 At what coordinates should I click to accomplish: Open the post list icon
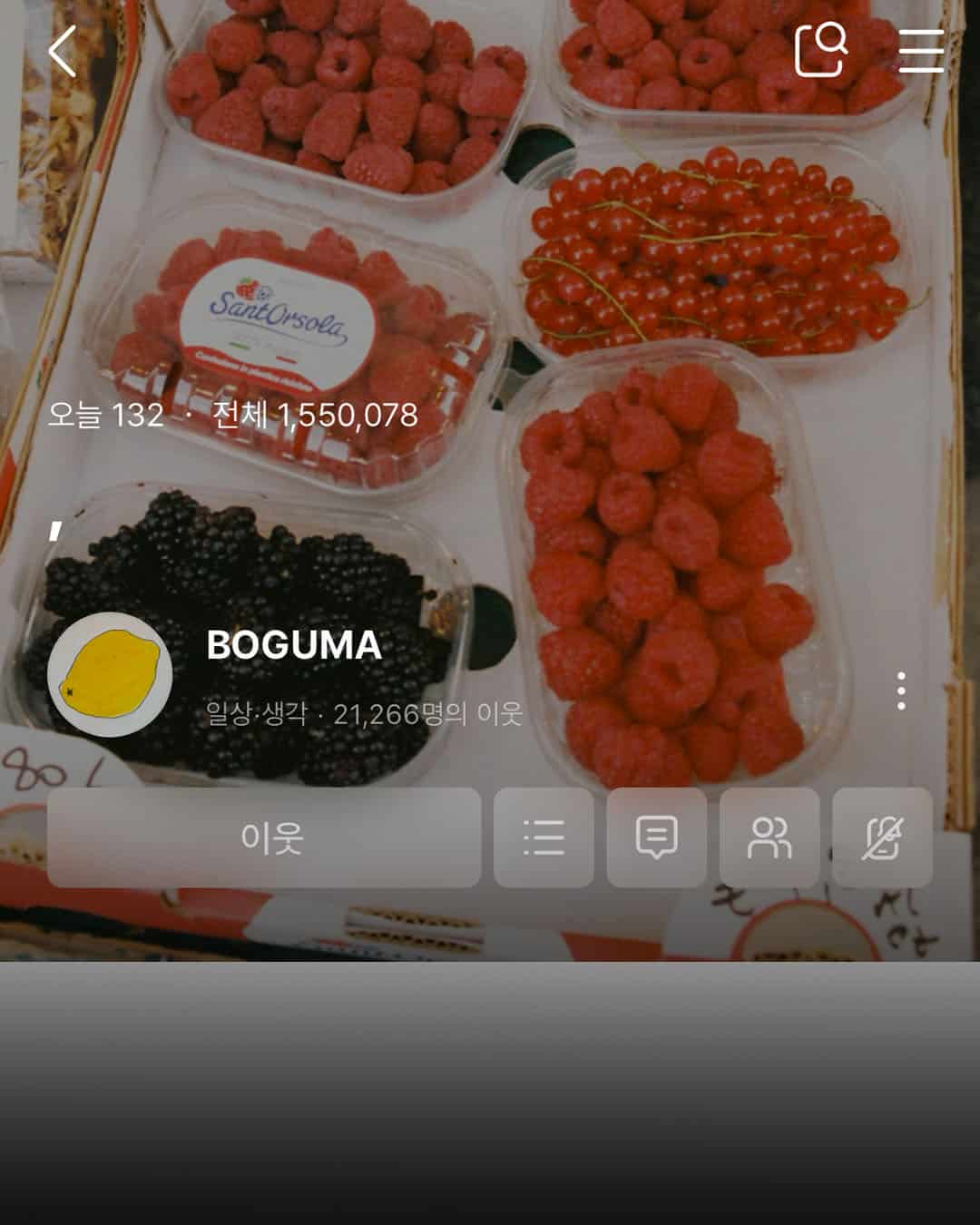click(x=544, y=837)
